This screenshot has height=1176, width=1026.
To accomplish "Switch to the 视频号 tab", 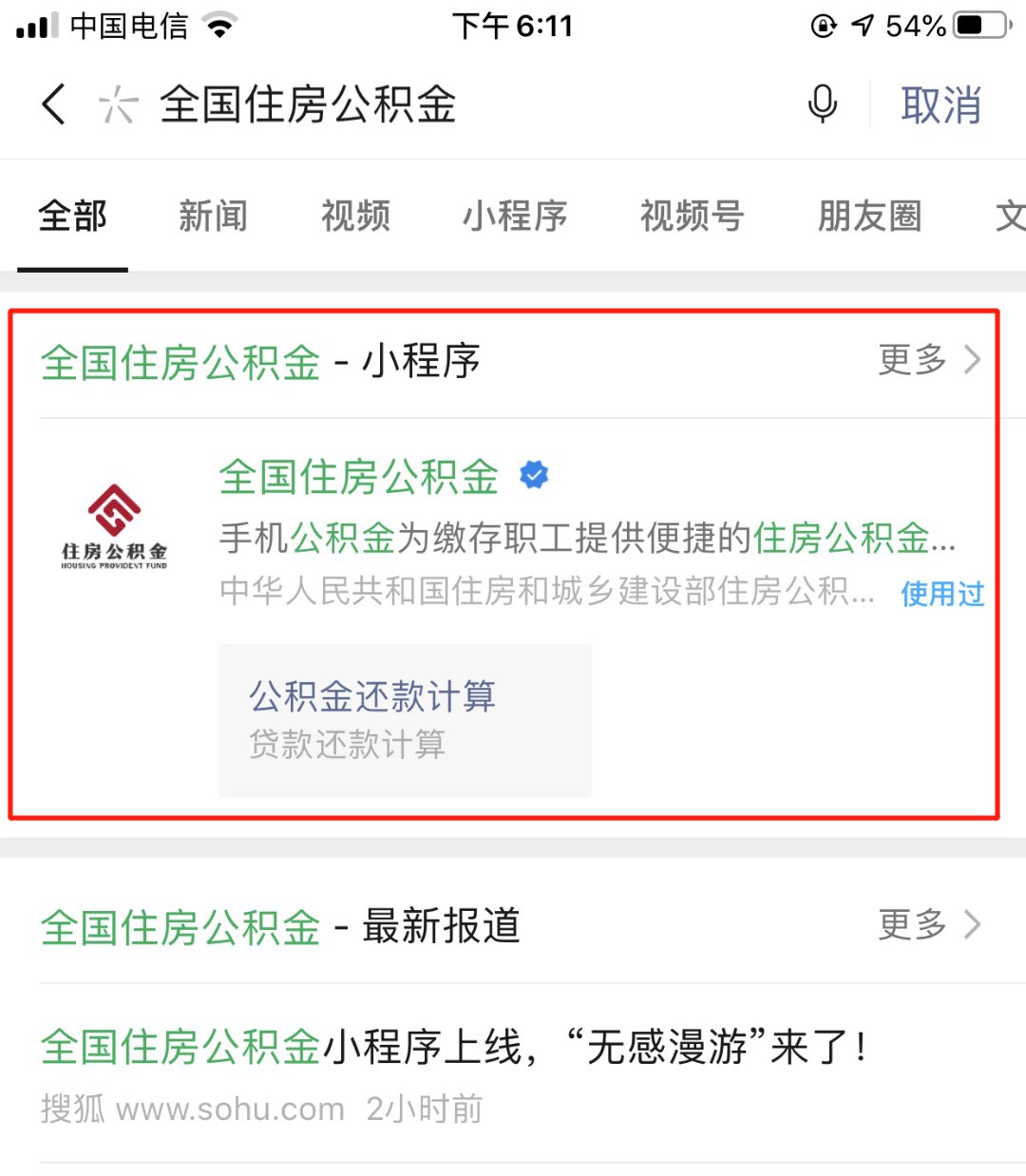I will (x=692, y=217).
